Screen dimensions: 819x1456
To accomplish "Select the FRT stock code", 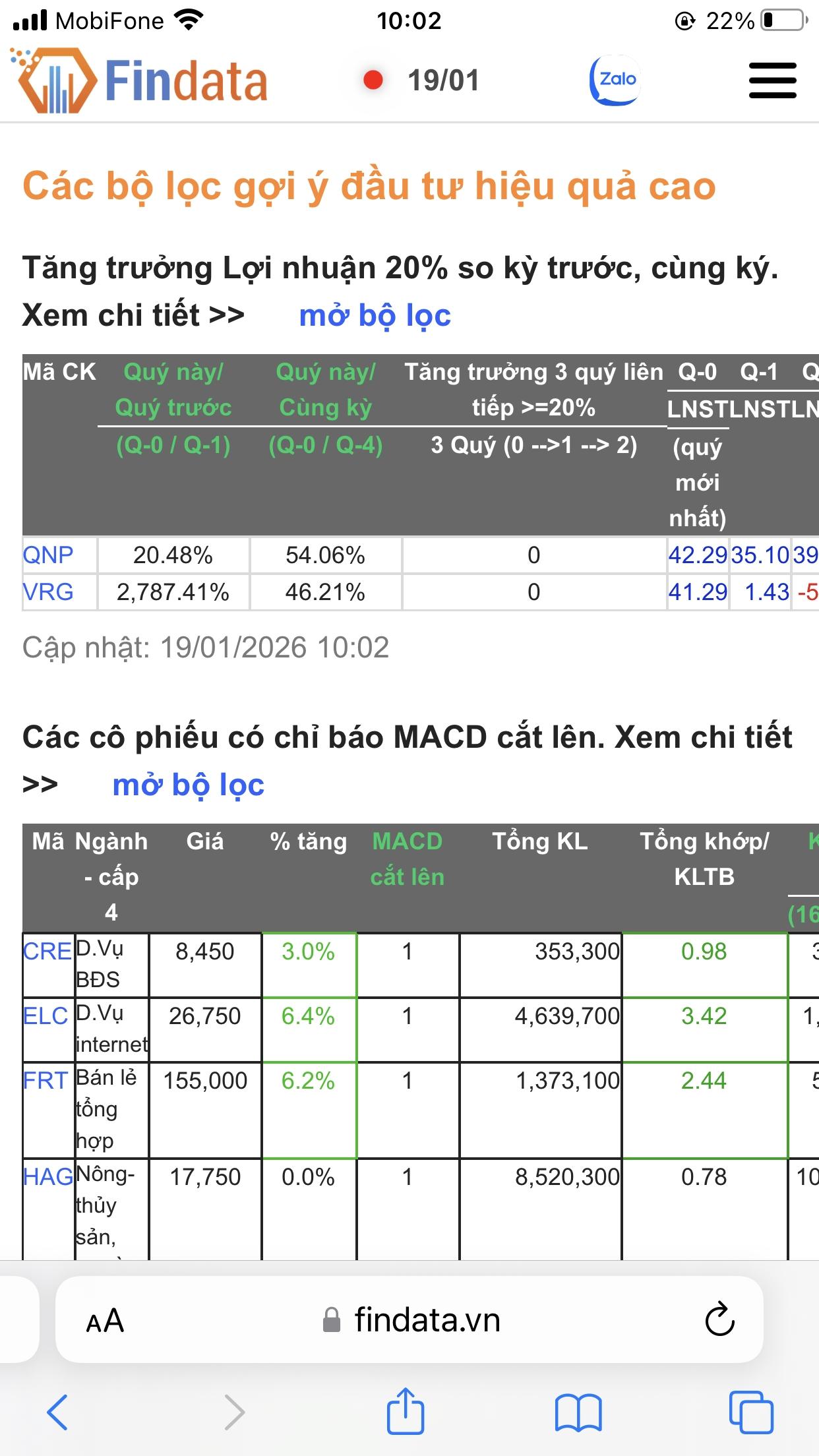I will [x=45, y=1081].
